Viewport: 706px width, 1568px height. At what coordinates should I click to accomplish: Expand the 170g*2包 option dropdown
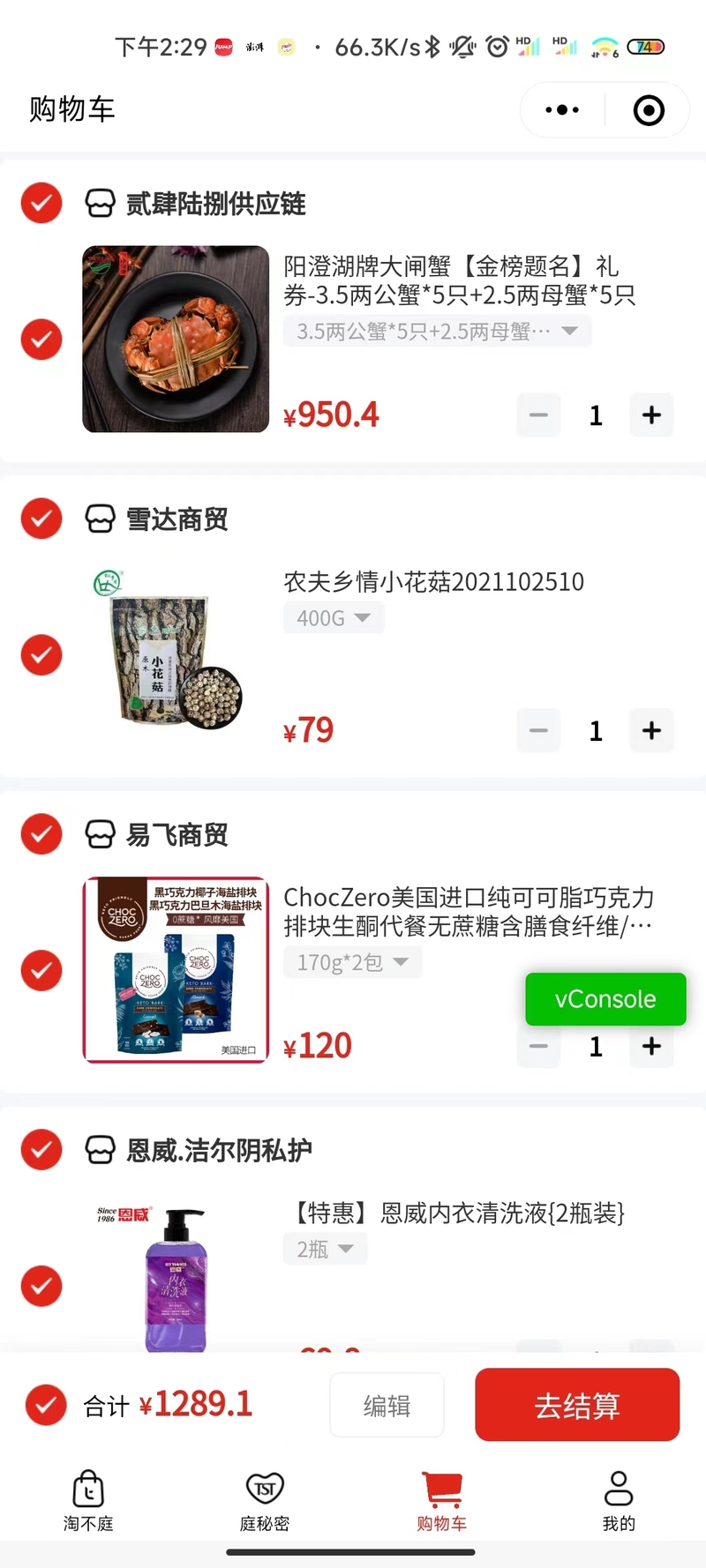point(352,962)
